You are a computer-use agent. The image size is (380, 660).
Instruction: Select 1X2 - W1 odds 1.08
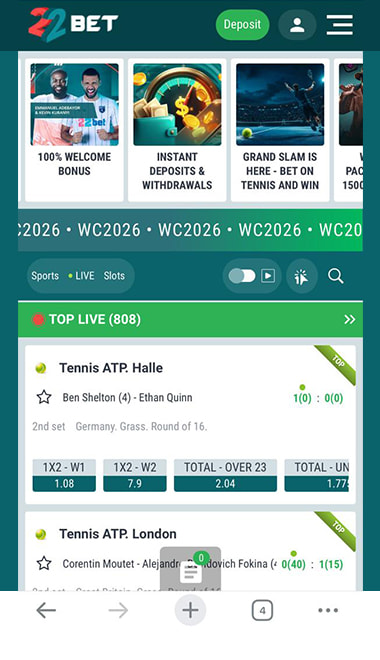tap(64, 475)
